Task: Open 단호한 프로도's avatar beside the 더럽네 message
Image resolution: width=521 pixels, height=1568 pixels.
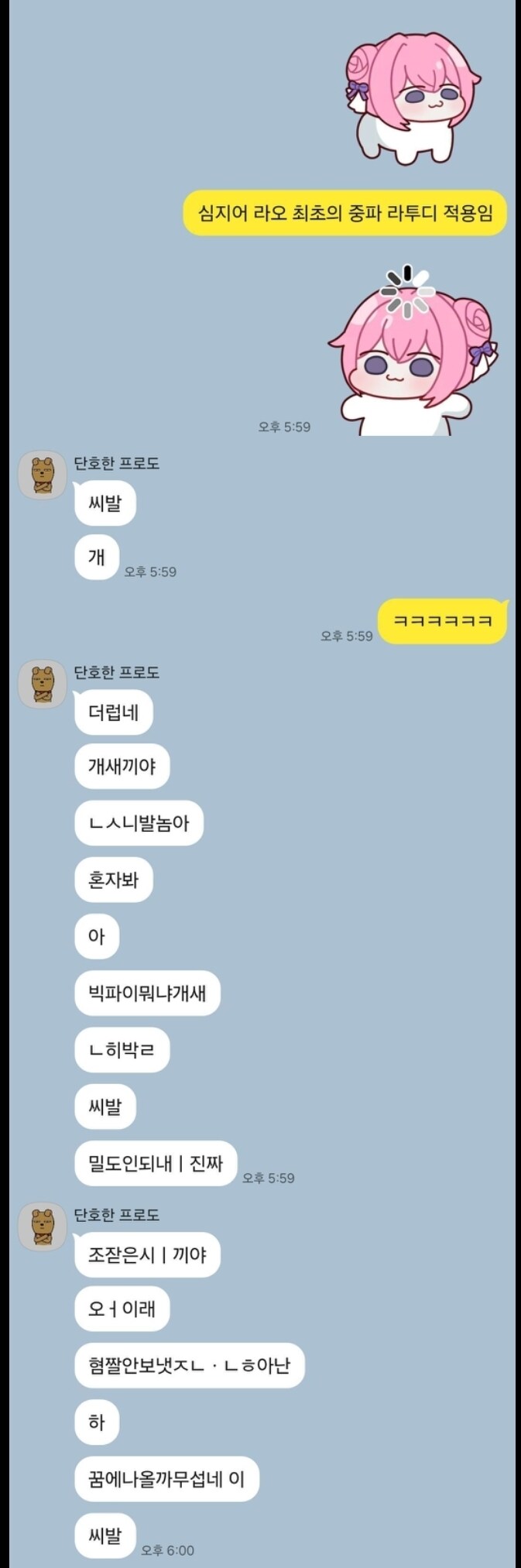Action: (x=43, y=684)
